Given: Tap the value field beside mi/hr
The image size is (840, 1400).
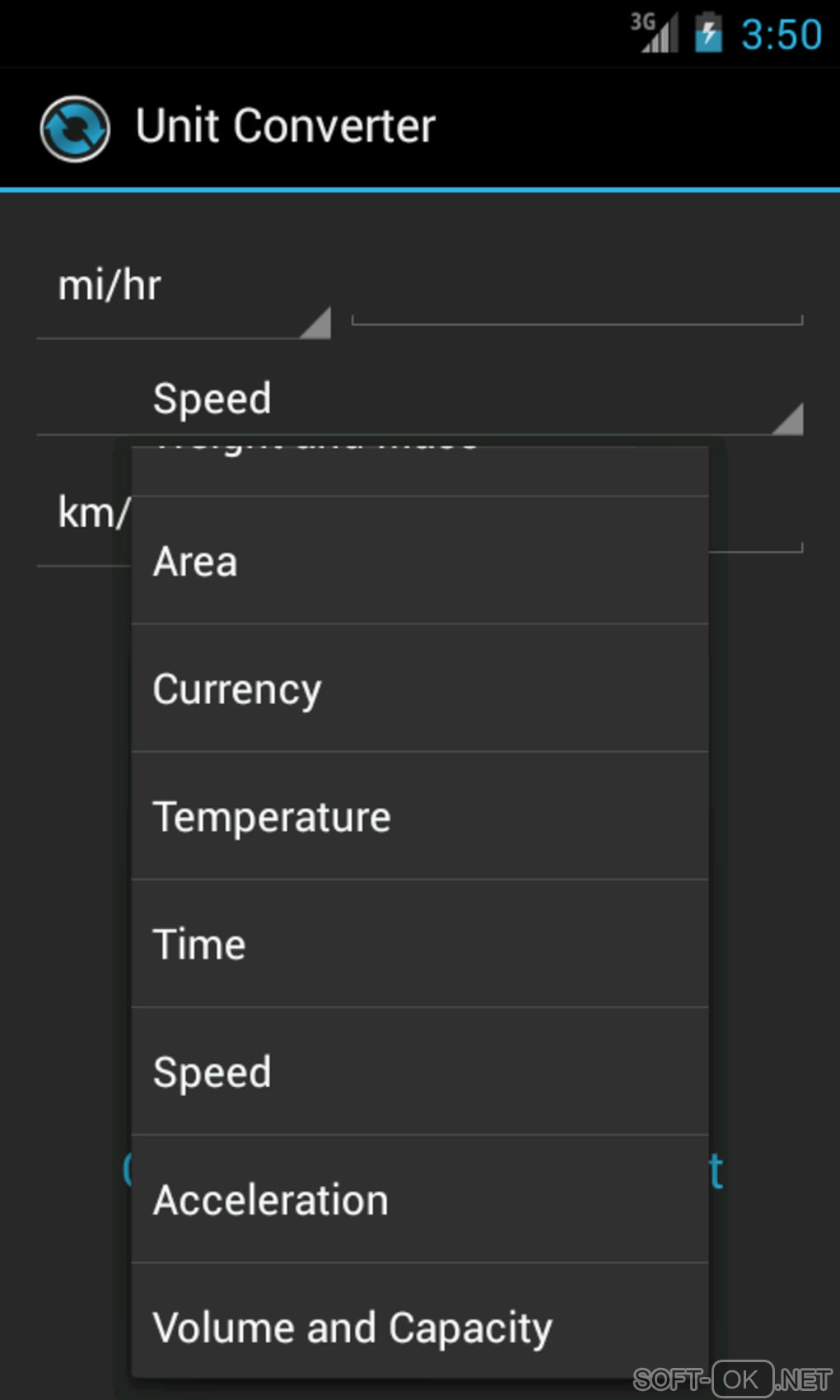Looking at the screenshot, I should [576, 296].
